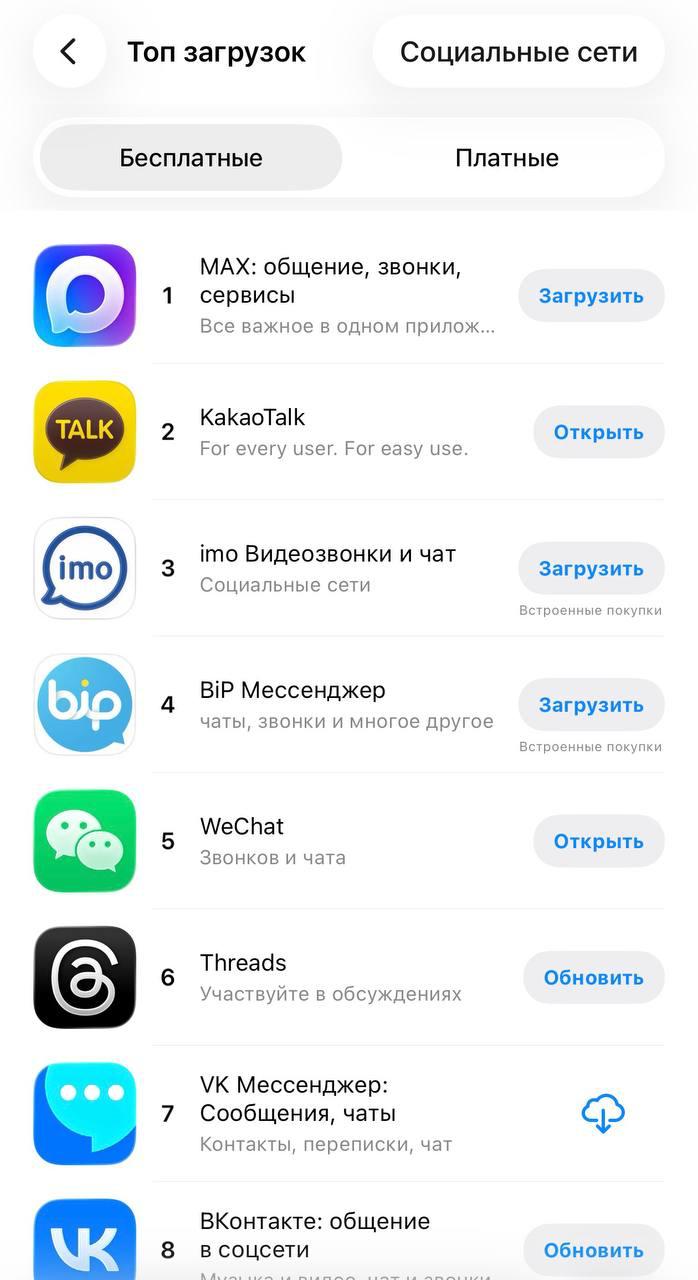Screen dimensions: 698x1280
Task: Get the BiP Мессенджер app
Action: point(590,705)
